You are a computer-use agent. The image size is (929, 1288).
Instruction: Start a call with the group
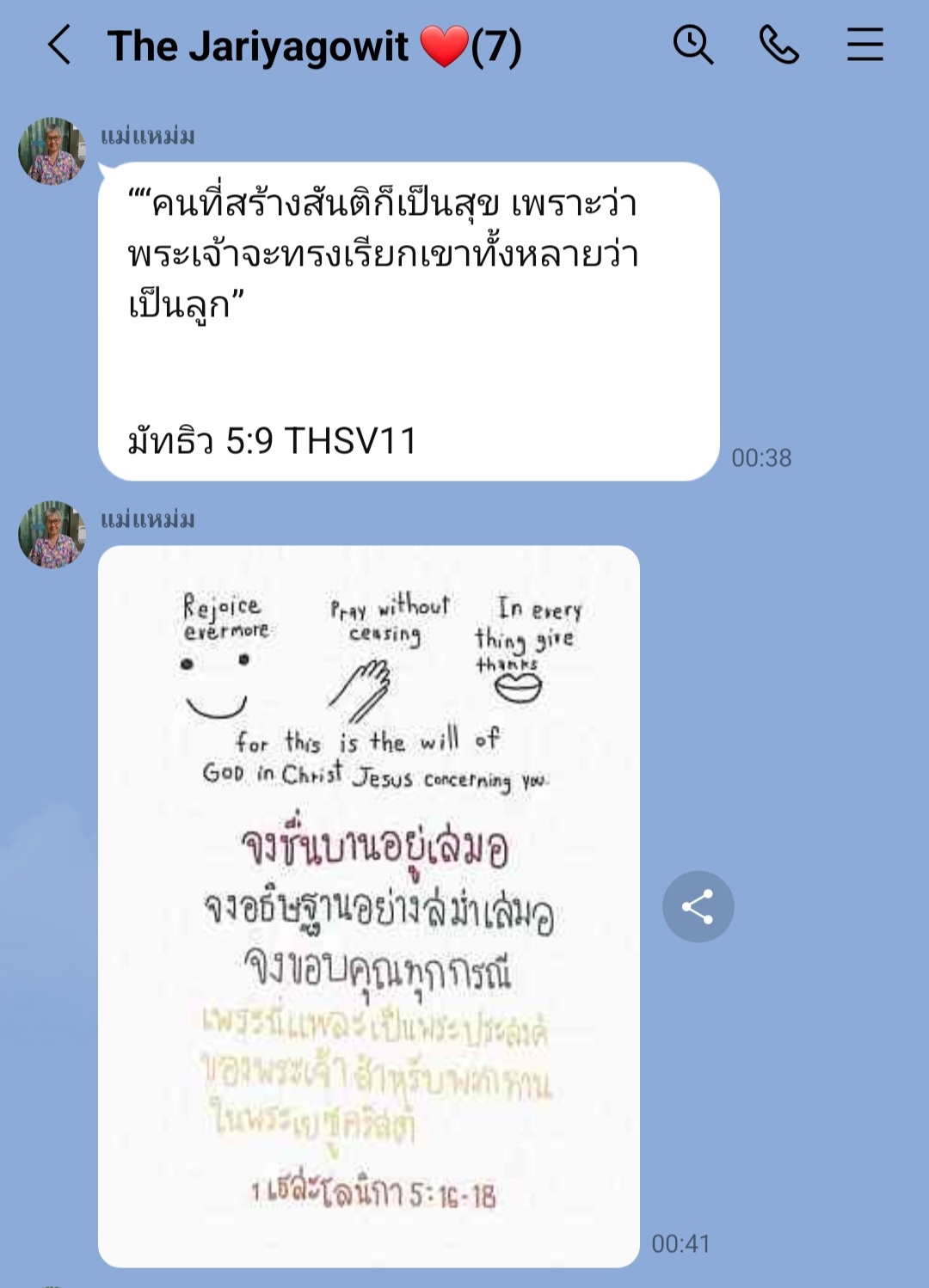pyautogui.click(x=778, y=45)
